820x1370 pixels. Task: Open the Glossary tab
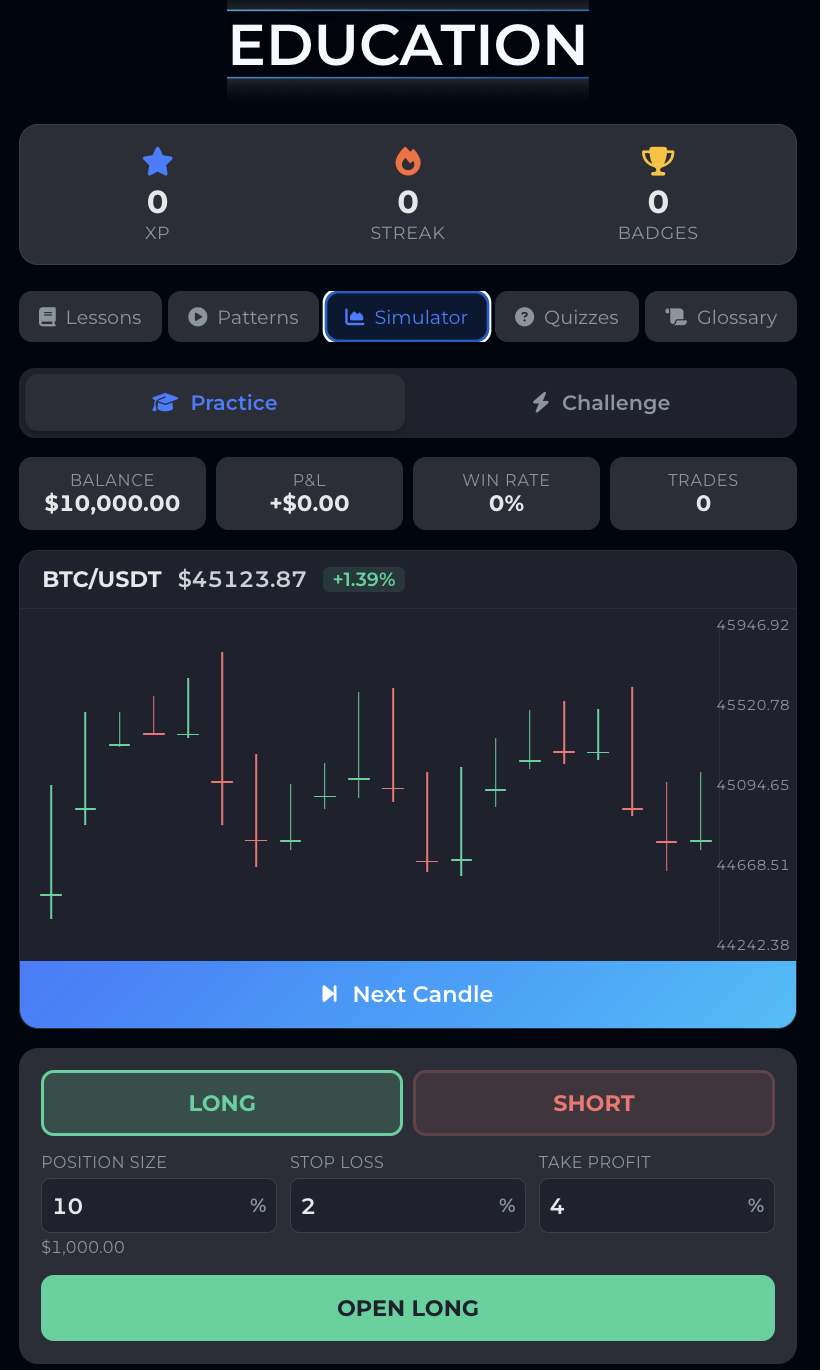pos(720,316)
